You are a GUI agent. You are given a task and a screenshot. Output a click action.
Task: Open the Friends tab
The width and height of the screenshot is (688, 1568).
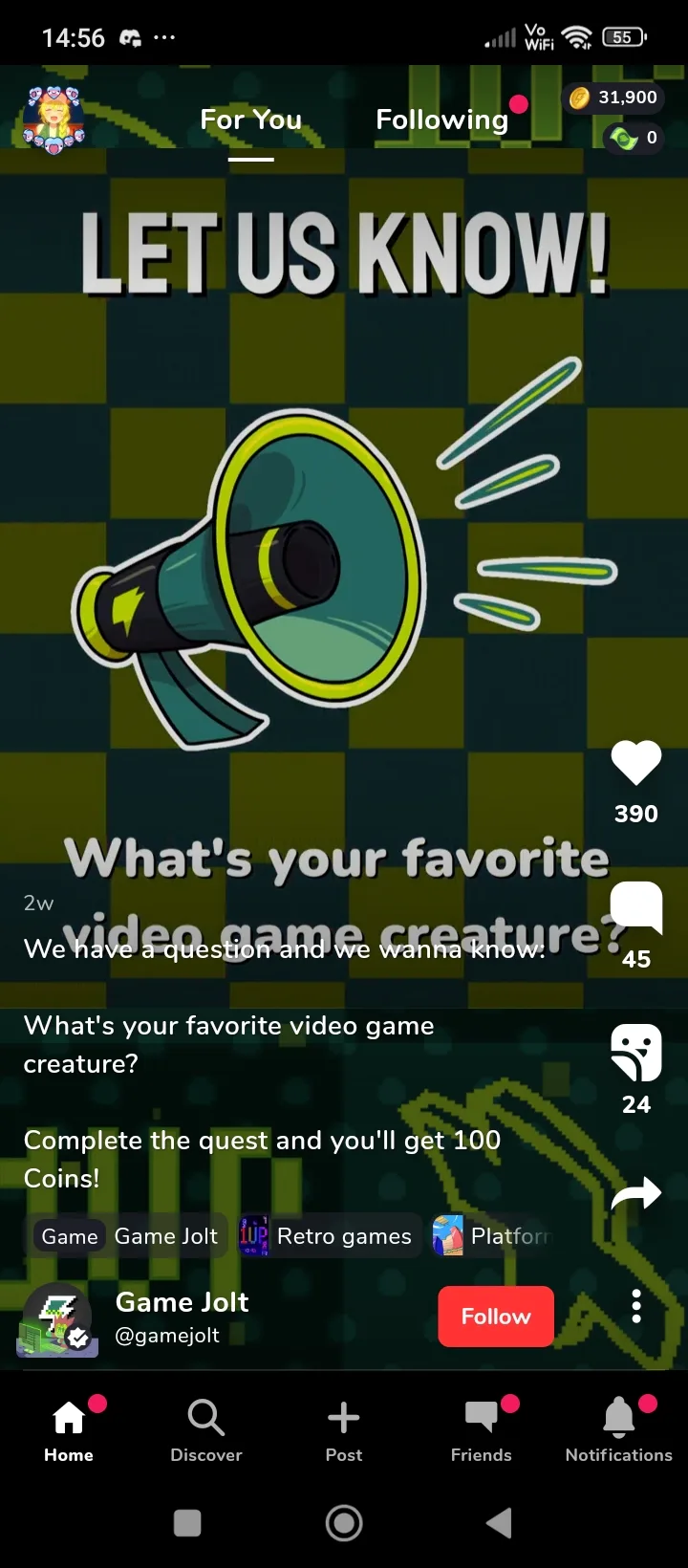click(x=482, y=1430)
